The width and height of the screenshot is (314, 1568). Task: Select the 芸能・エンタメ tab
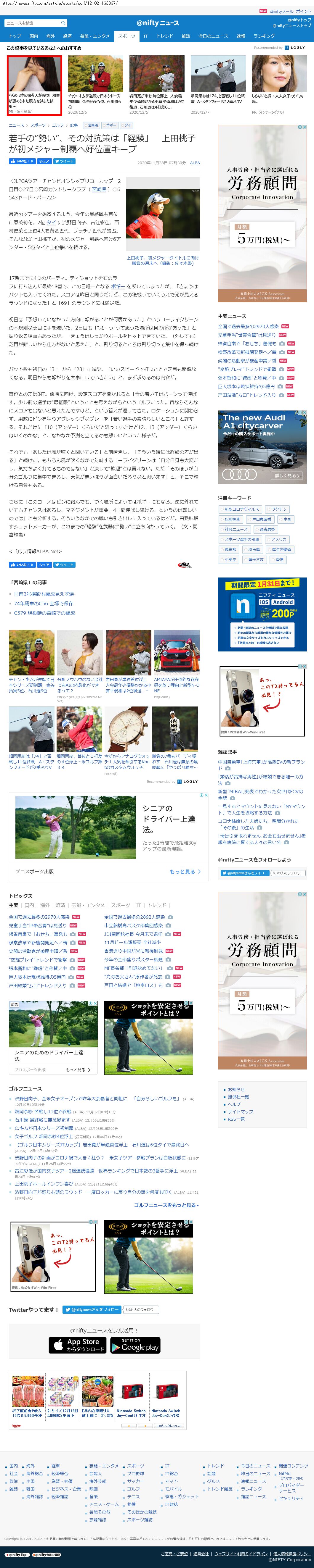(94, 36)
